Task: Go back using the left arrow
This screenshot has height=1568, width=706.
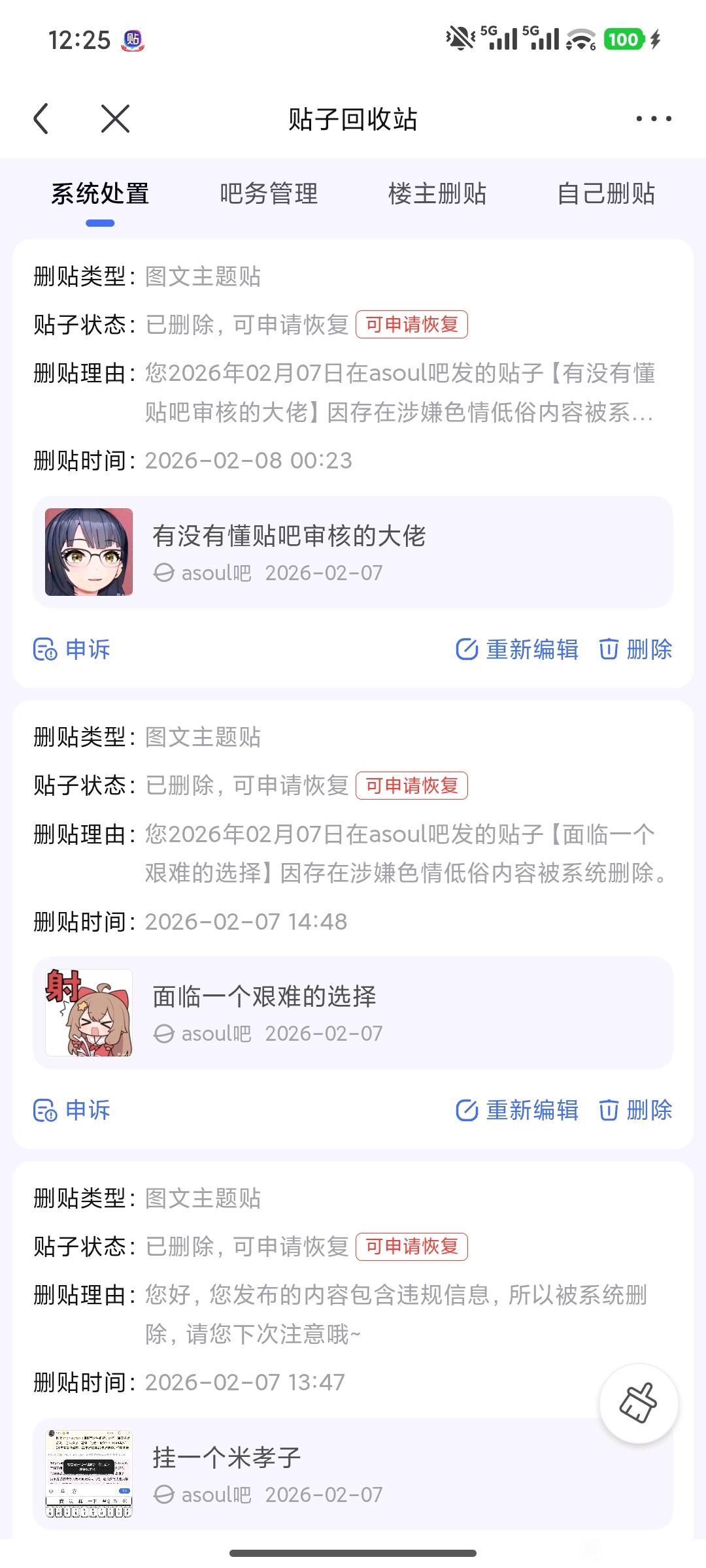Action: (41, 119)
